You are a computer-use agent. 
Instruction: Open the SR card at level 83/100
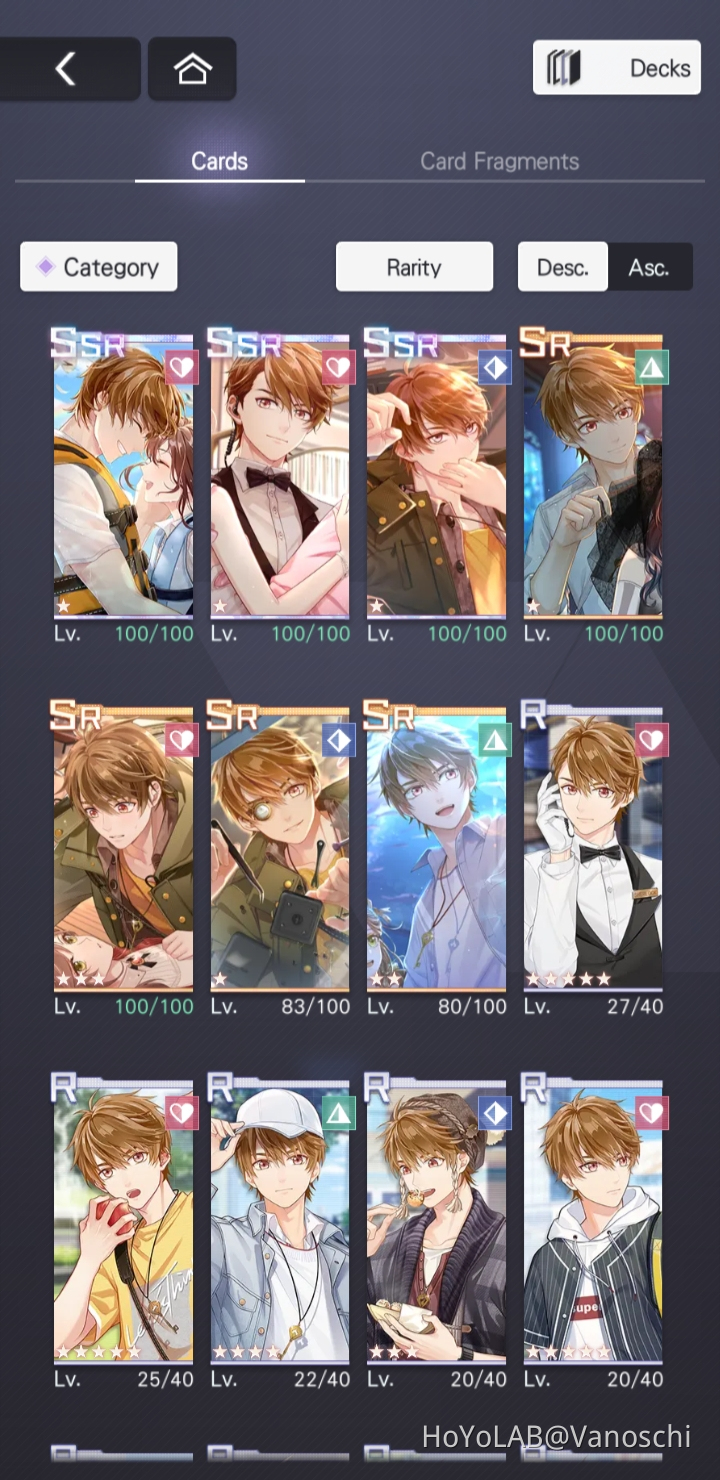point(280,850)
